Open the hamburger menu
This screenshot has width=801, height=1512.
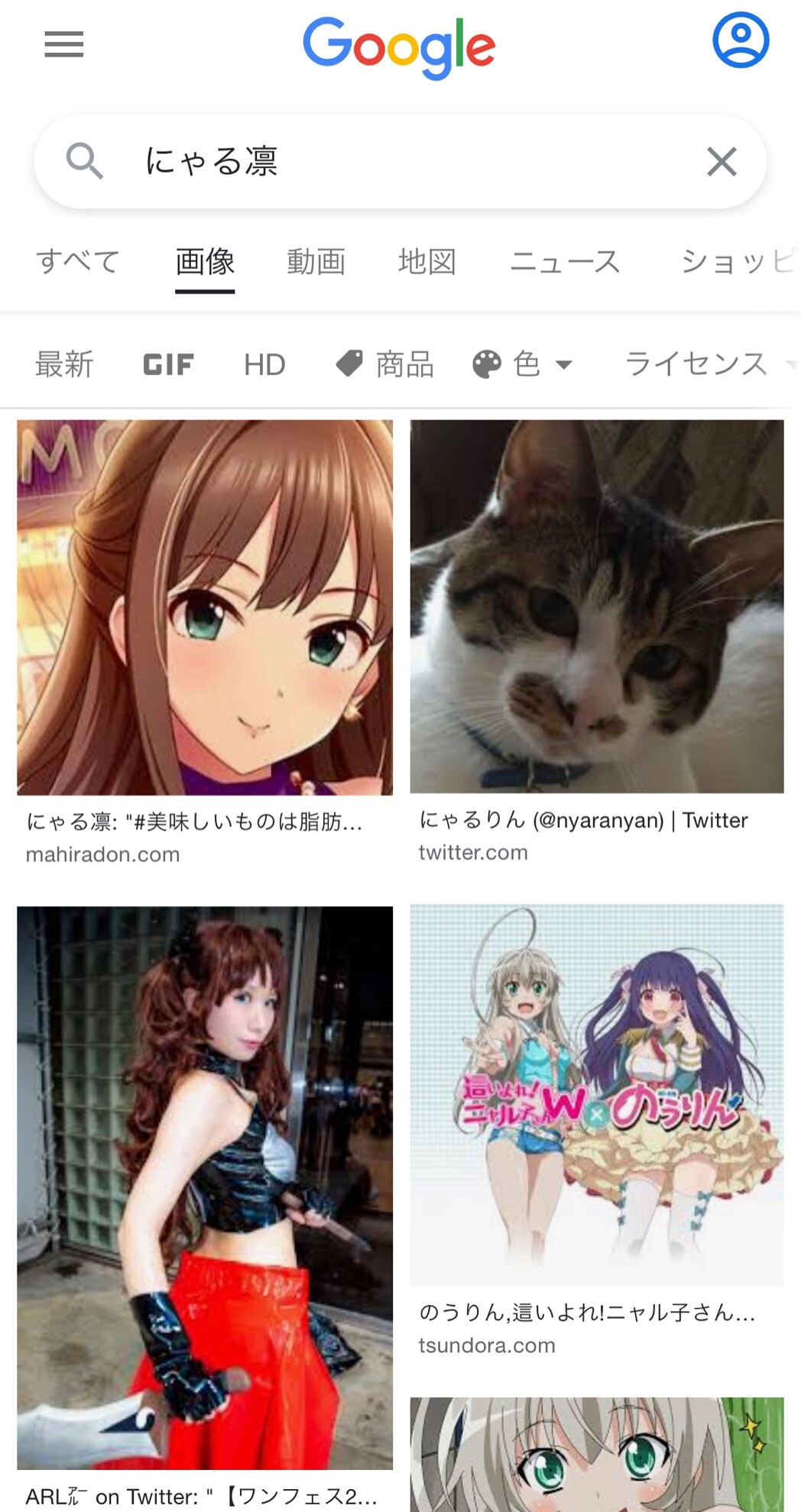click(x=64, y=44)
